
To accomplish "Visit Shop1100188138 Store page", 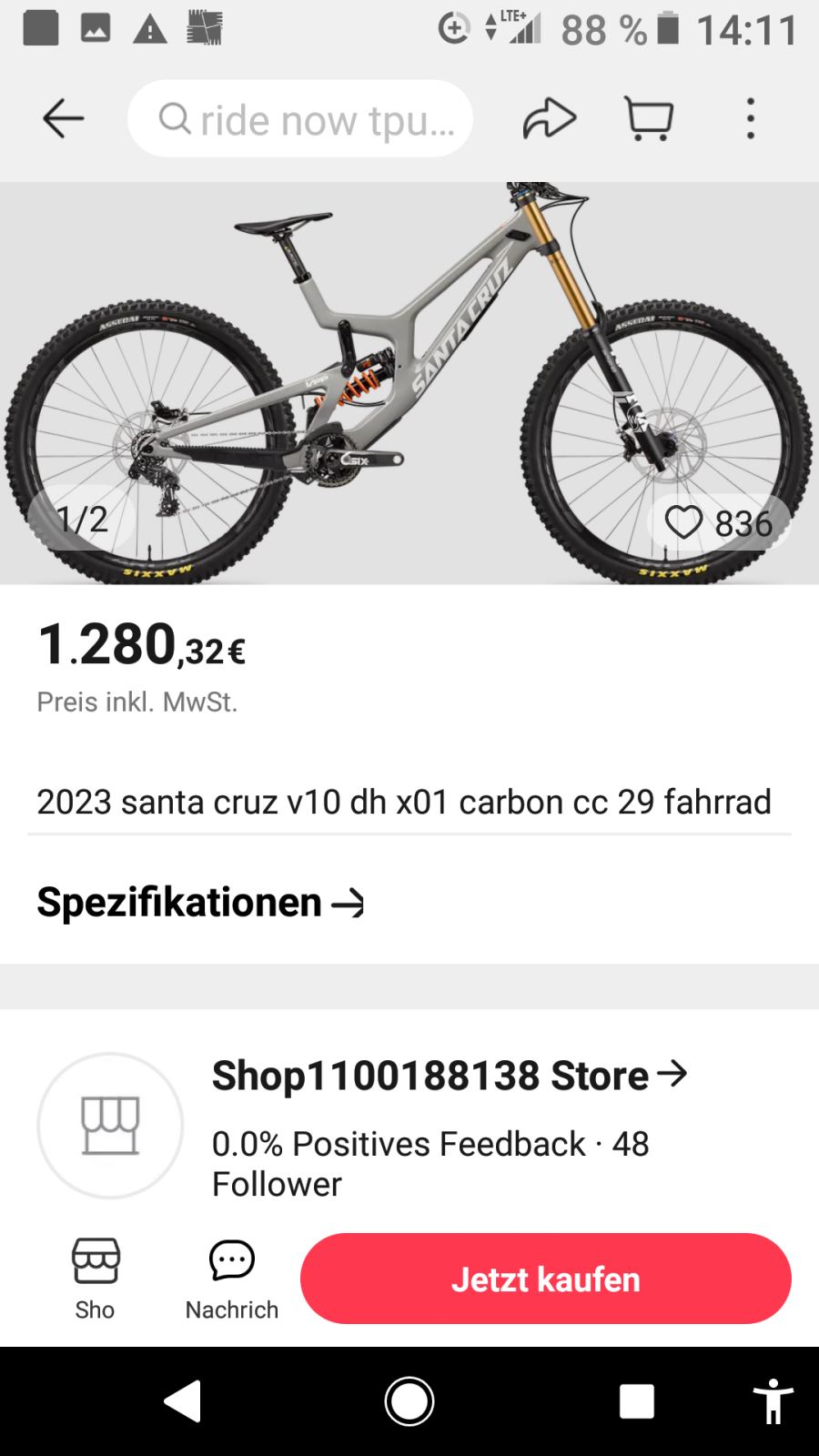I will (x=449, y=1076).
